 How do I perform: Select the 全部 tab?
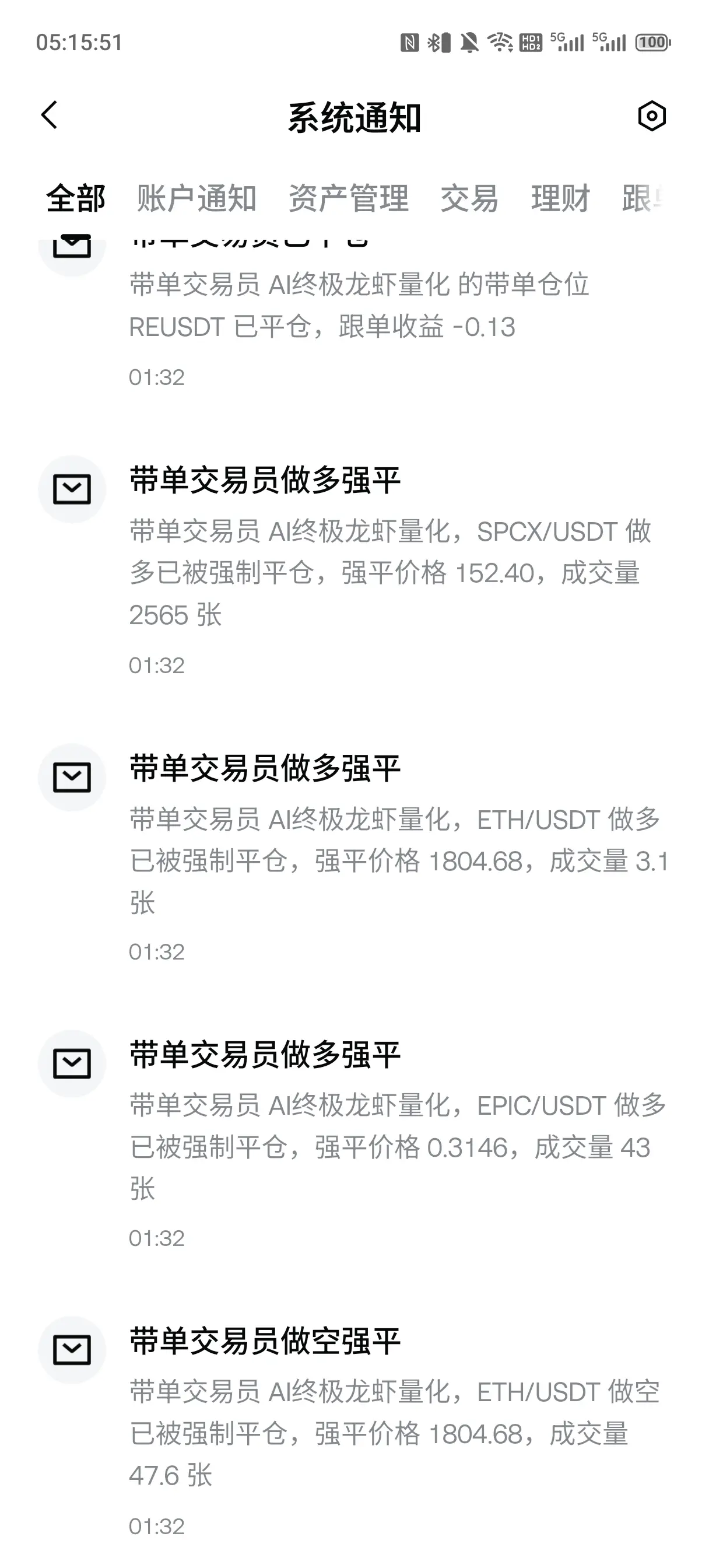pyautogui.click(x=76, y=198)
